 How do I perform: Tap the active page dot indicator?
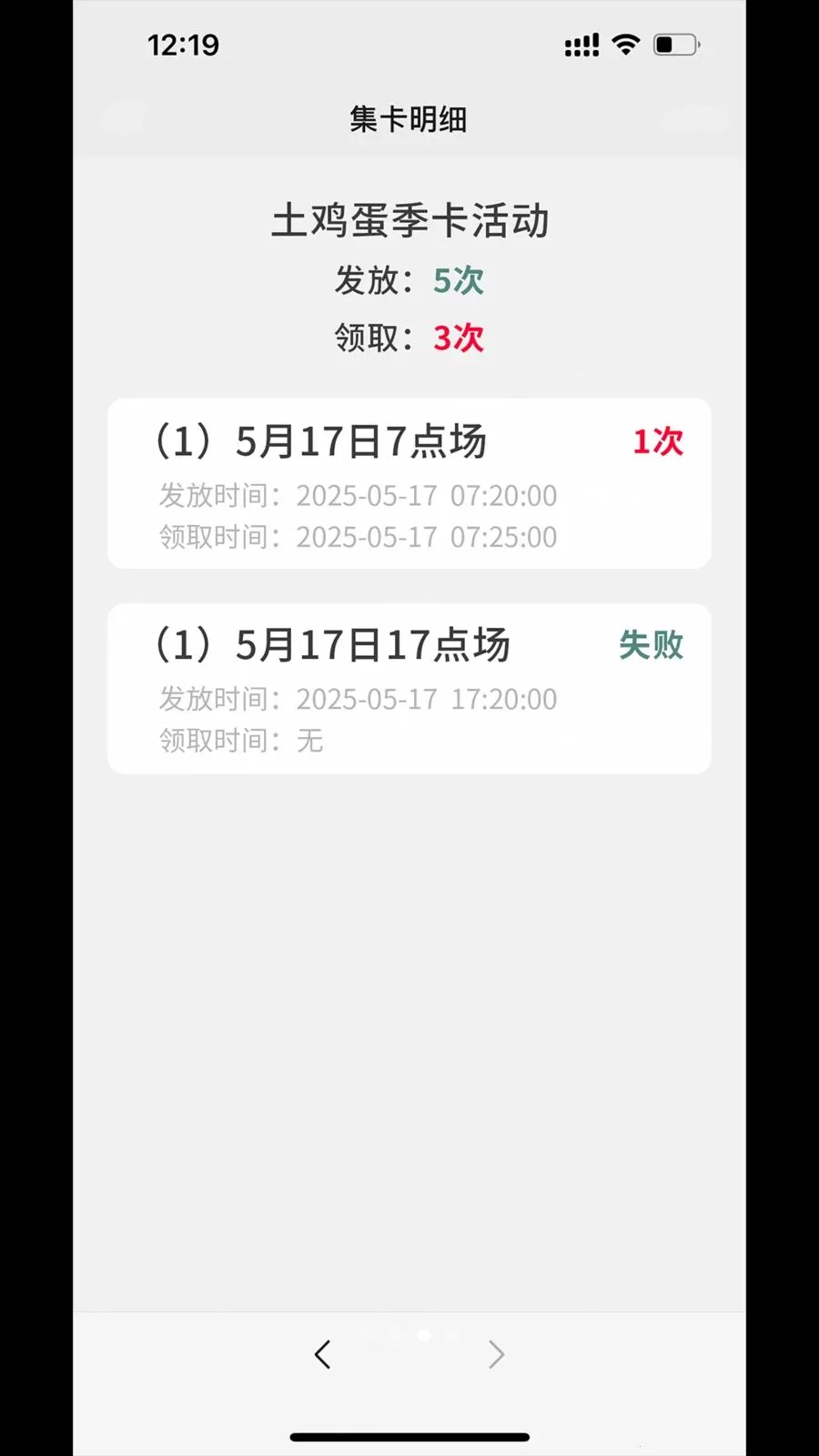coord(423,1334)
